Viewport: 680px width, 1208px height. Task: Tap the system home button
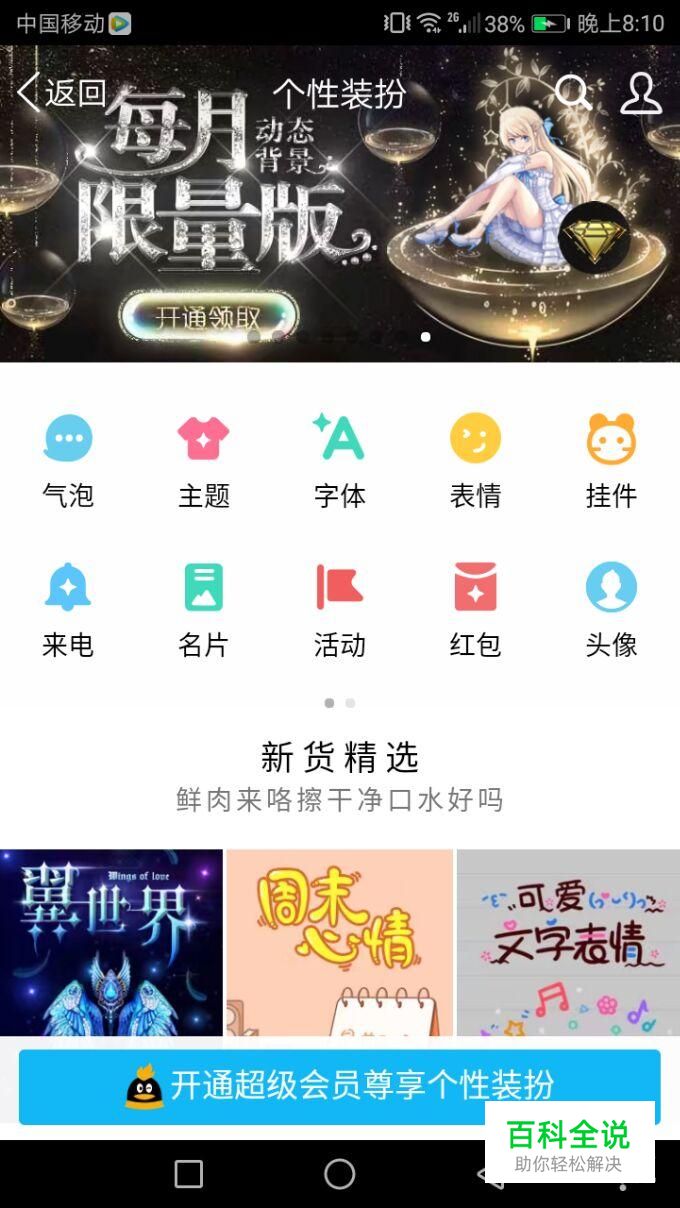(x=339, y=1174)
